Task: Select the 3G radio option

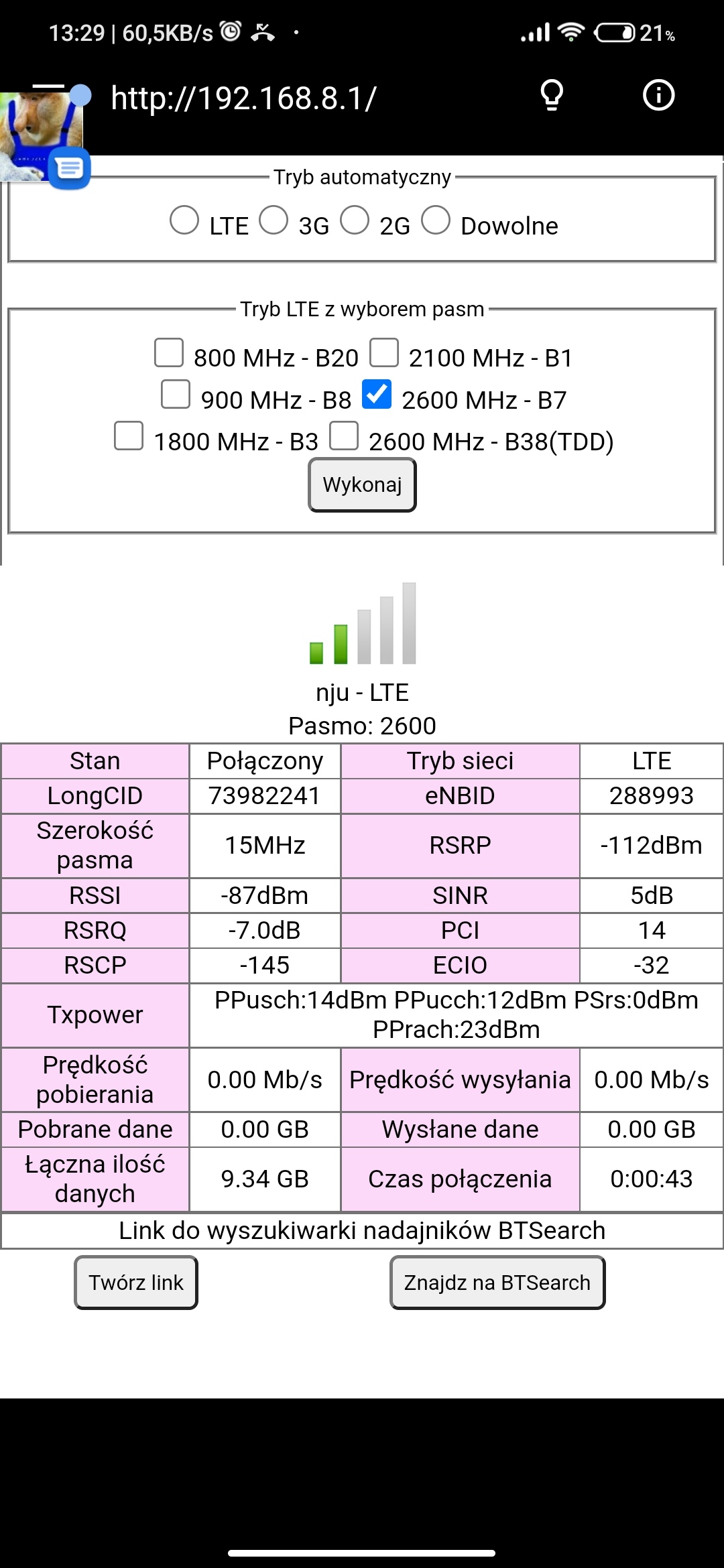Action: (274, 220)
